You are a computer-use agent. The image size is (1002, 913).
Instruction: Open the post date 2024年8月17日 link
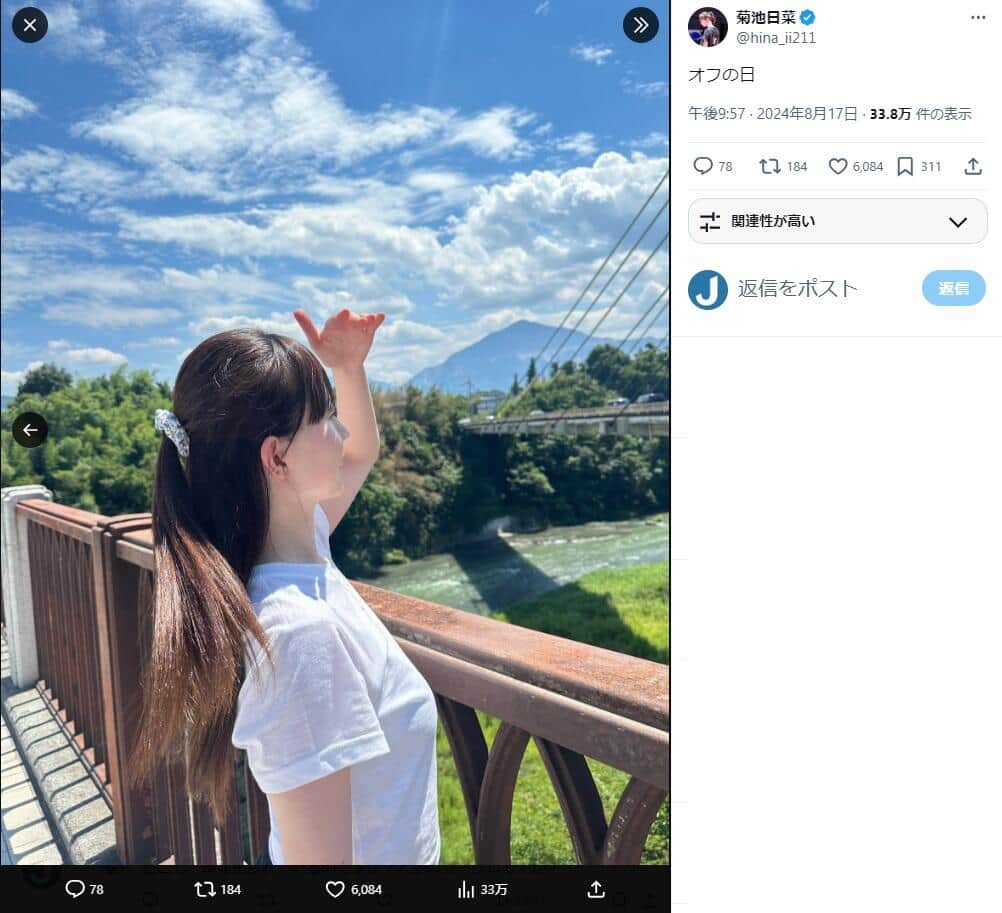coord(807,114)
